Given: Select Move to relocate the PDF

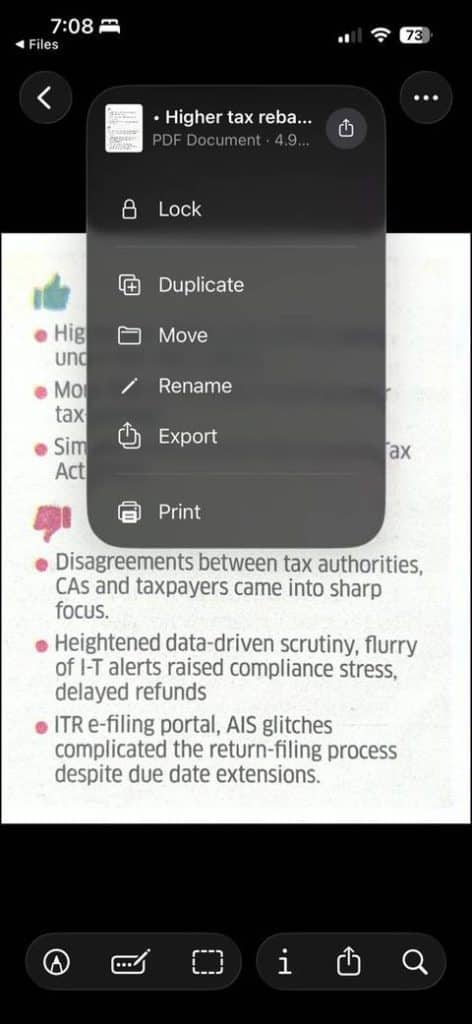Looking at the screenshot, I should point(236,336).
